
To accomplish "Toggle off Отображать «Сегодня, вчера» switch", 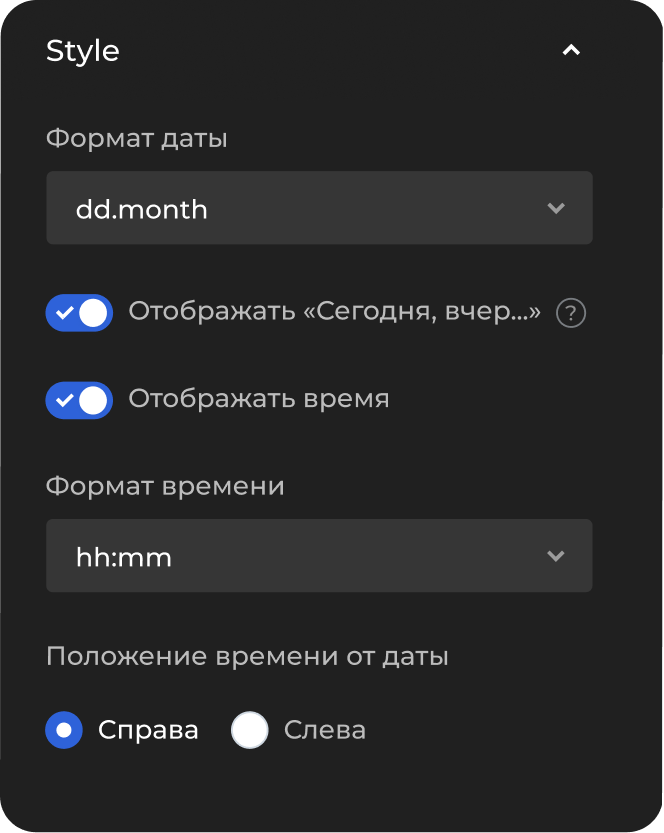I will click(x=79, y=313).
